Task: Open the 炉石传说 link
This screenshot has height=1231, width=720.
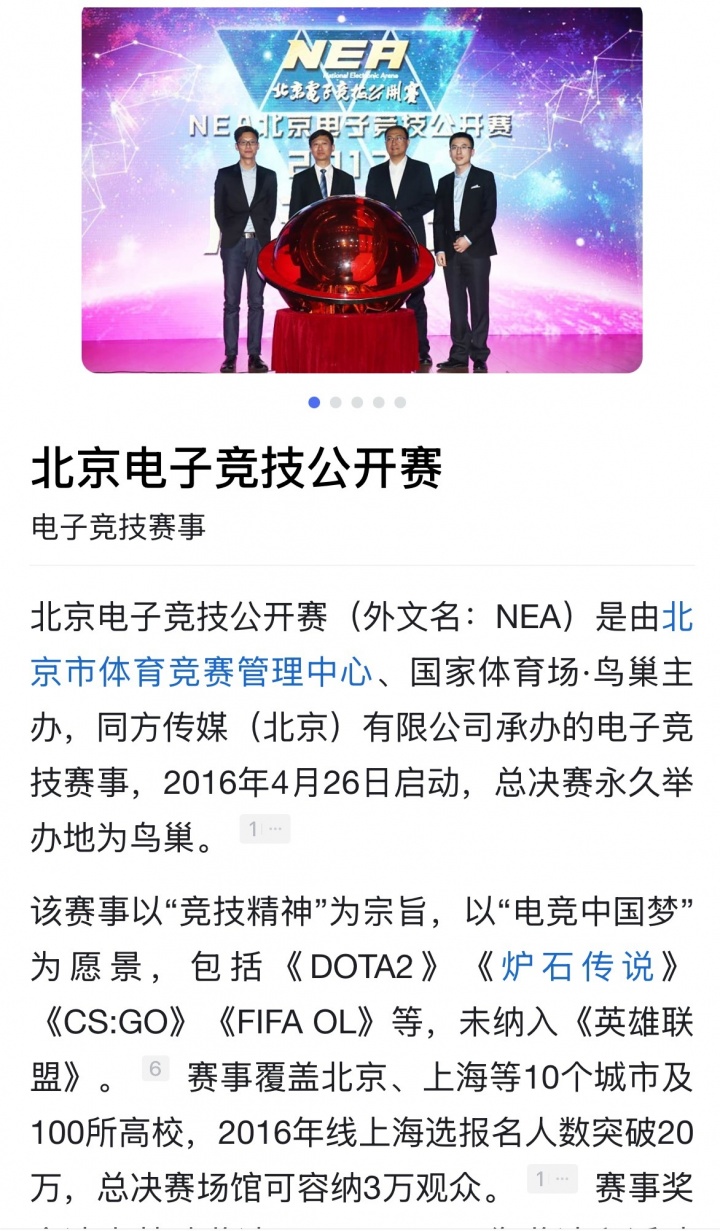Action: pos(579,967)
